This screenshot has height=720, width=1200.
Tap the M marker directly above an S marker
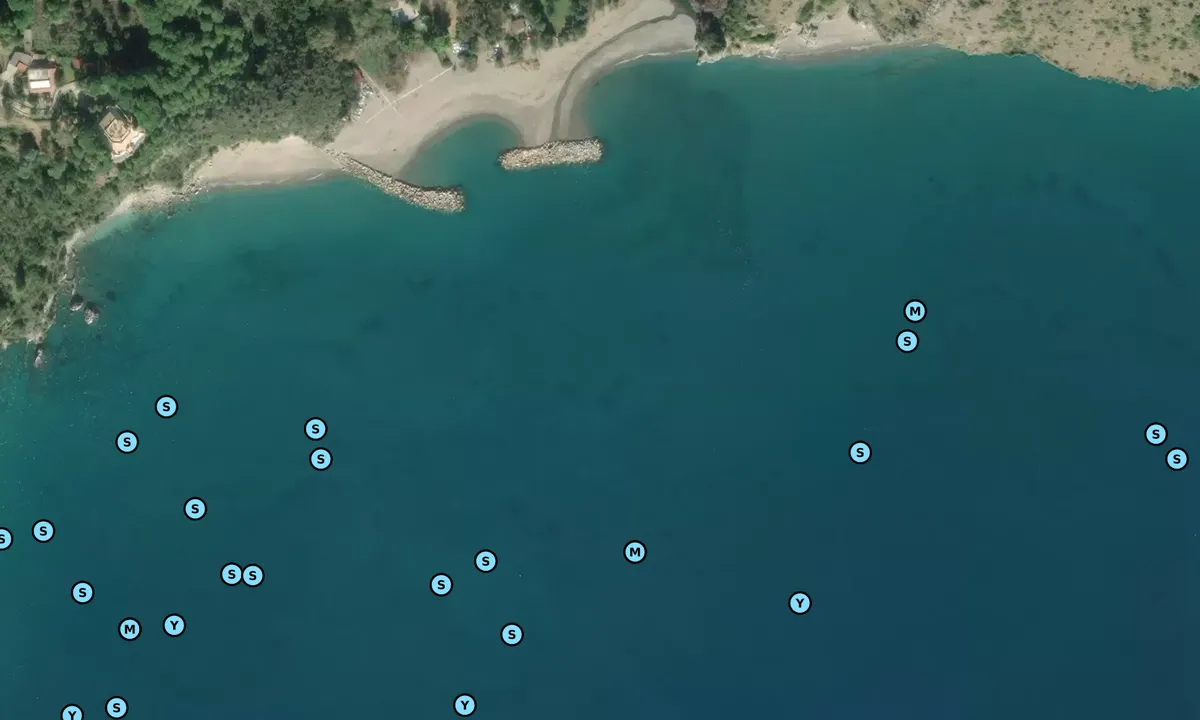click(915, 311)
